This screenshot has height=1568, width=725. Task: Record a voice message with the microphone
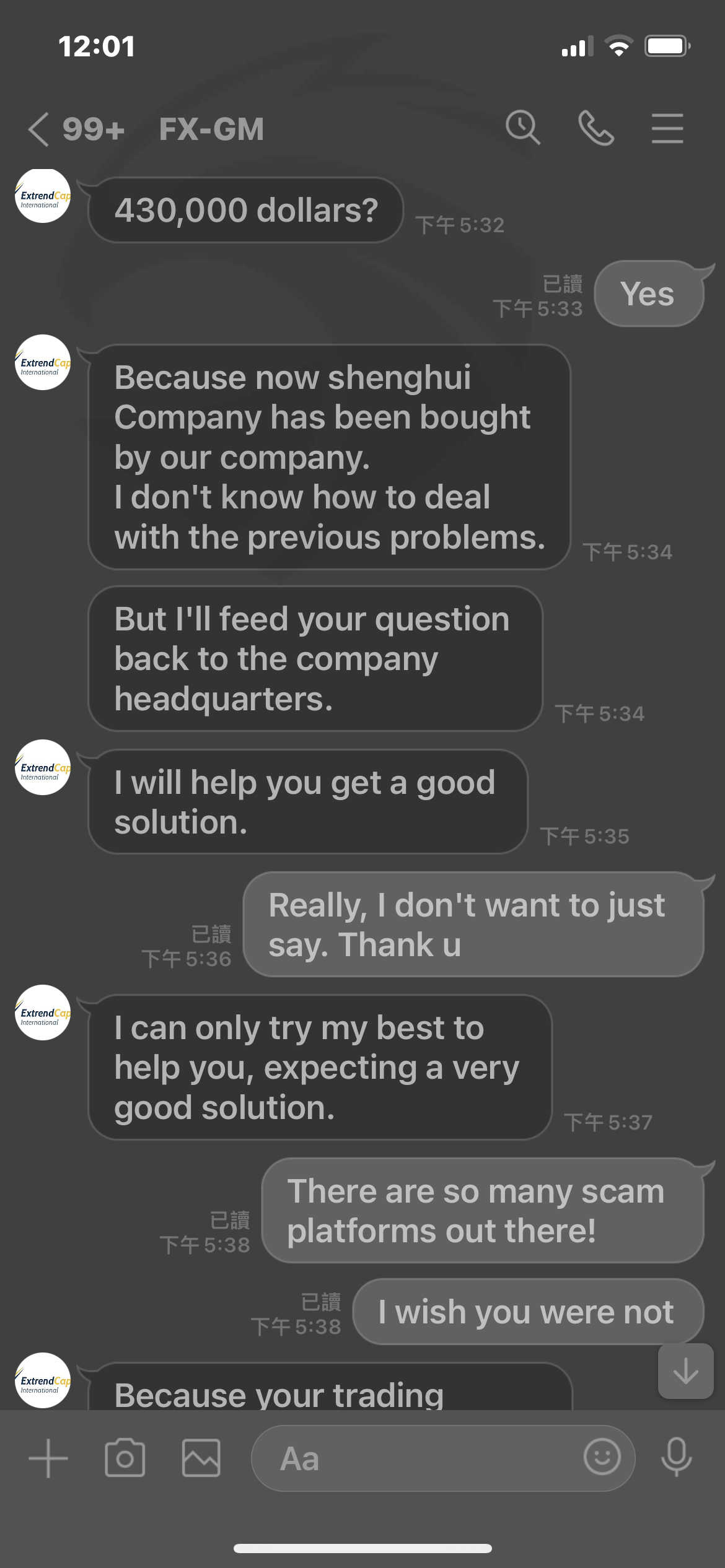pyautogui.click(x=676, y=1457)
